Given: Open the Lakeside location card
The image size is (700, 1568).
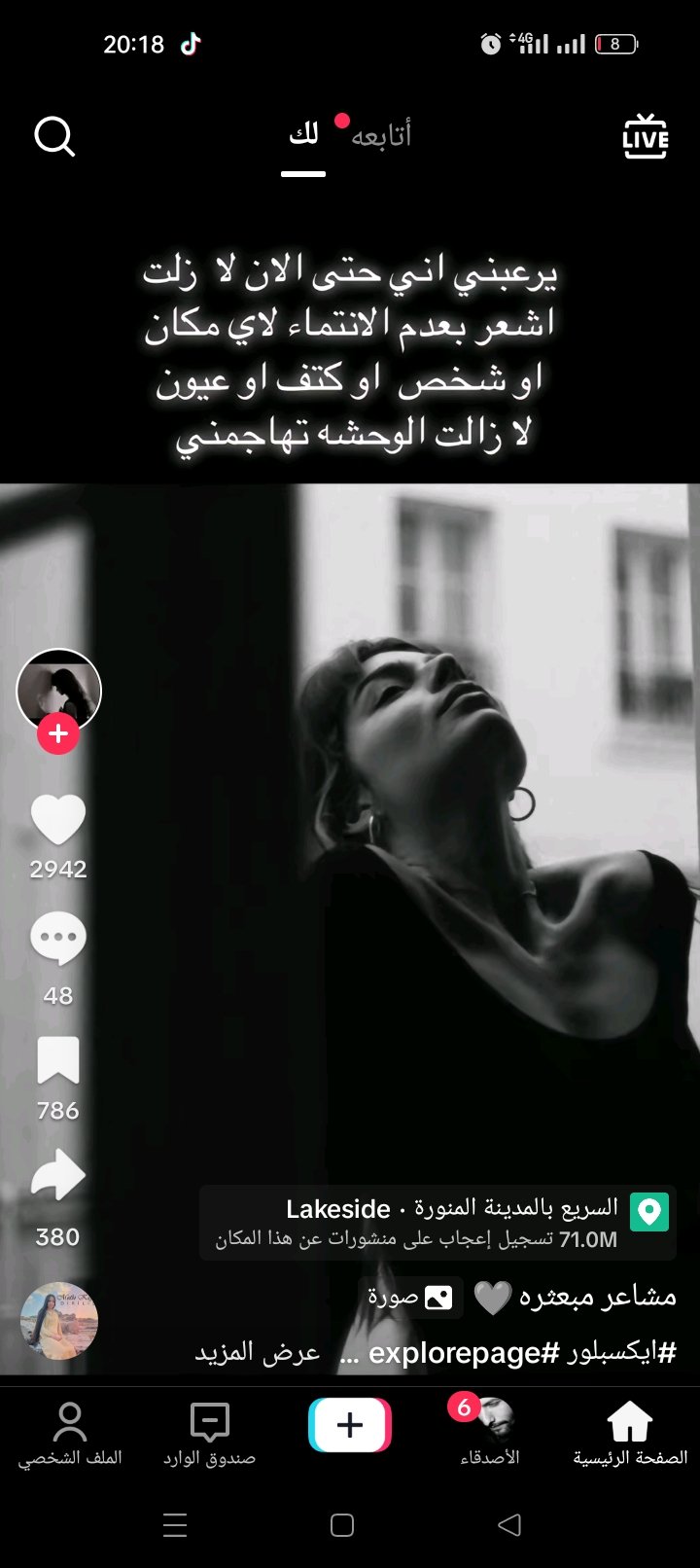Looking at the screenshot, I should [436, 1223].
